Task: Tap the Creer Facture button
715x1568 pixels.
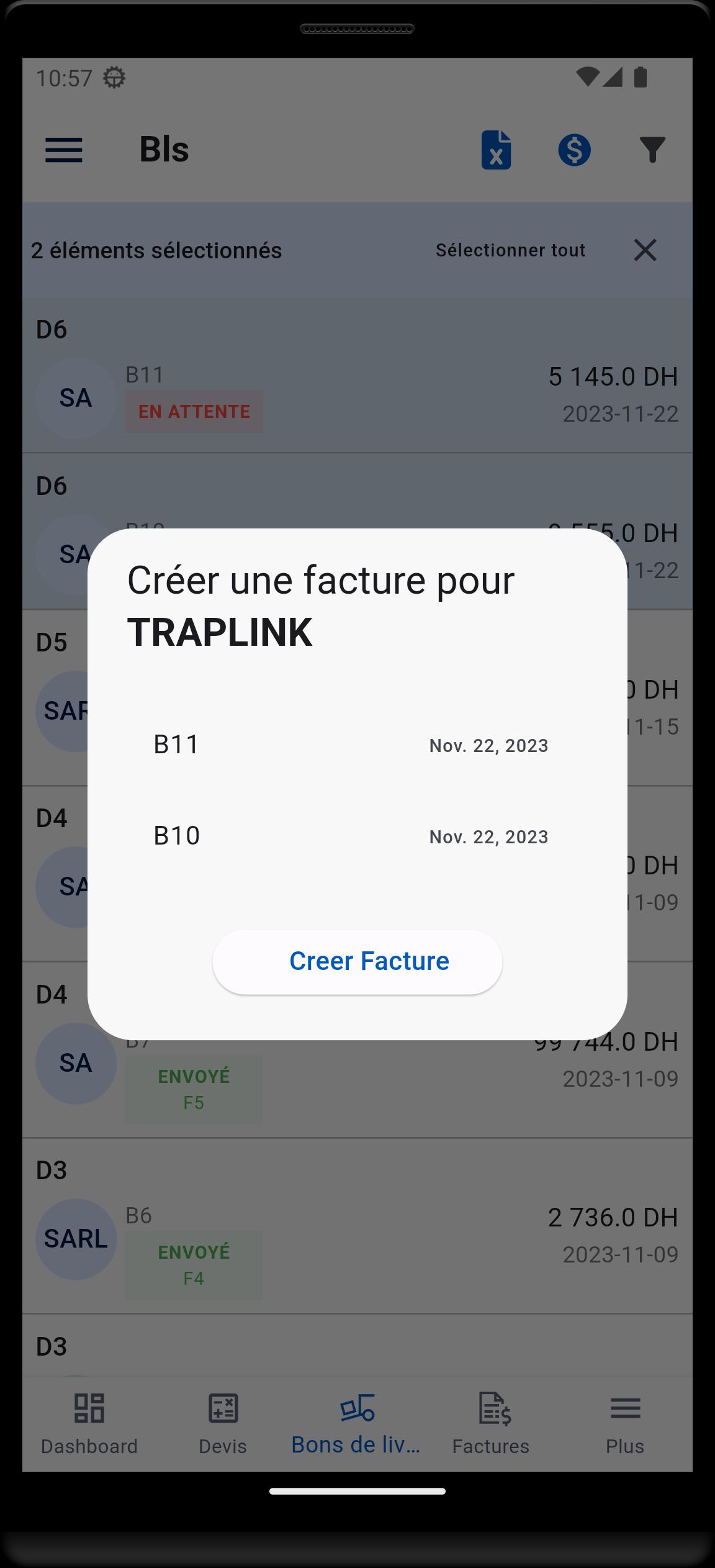Action: 357,961
